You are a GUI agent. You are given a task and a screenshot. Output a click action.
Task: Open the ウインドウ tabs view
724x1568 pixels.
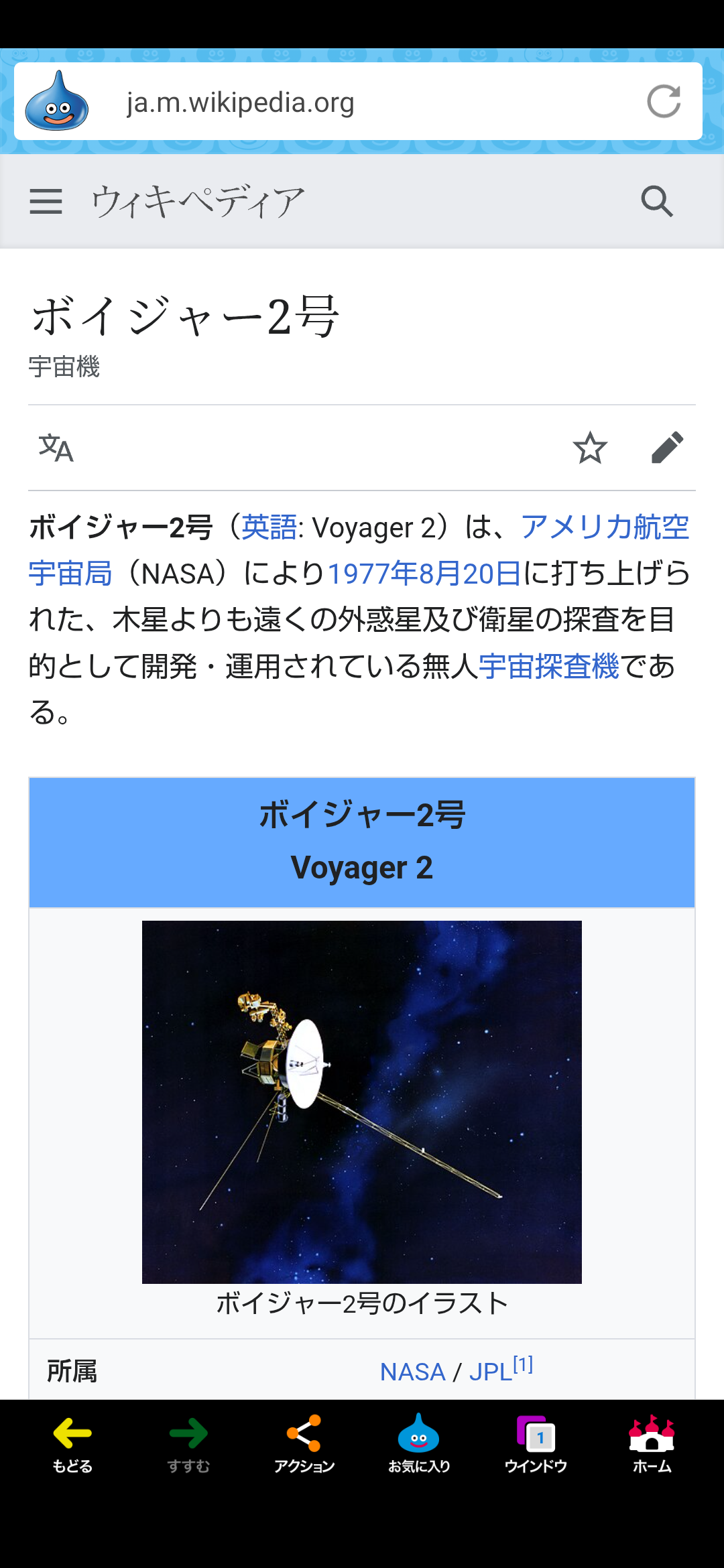pos(536,1444)
